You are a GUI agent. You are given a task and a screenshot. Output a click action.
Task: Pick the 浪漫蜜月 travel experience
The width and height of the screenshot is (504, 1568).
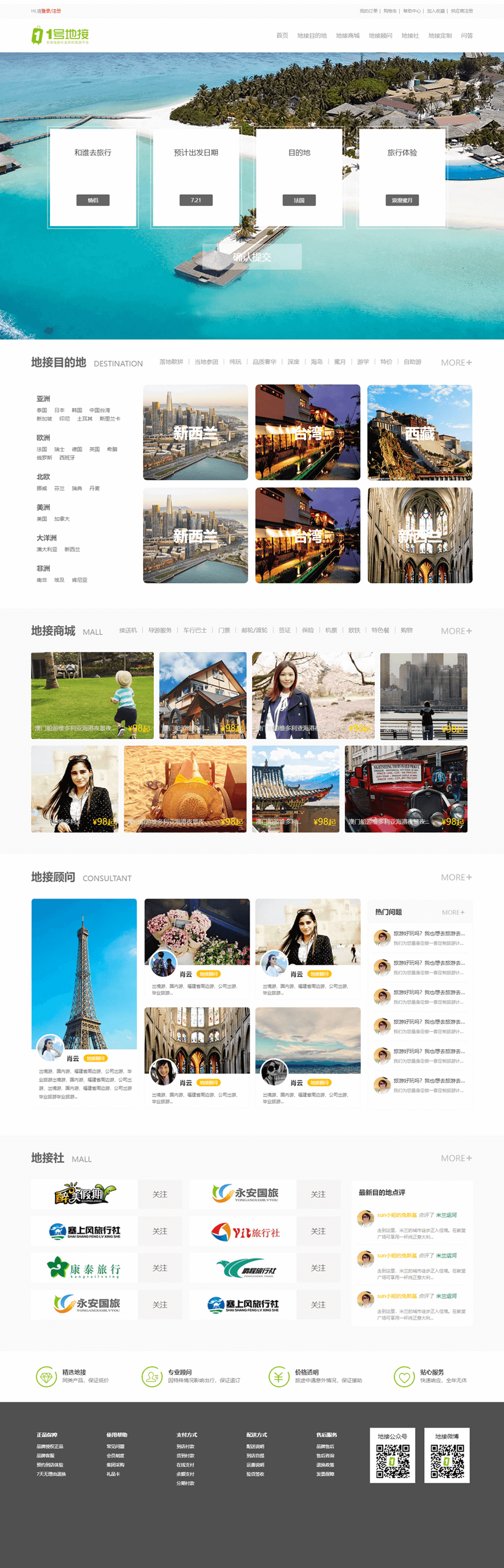coord(402,200)
